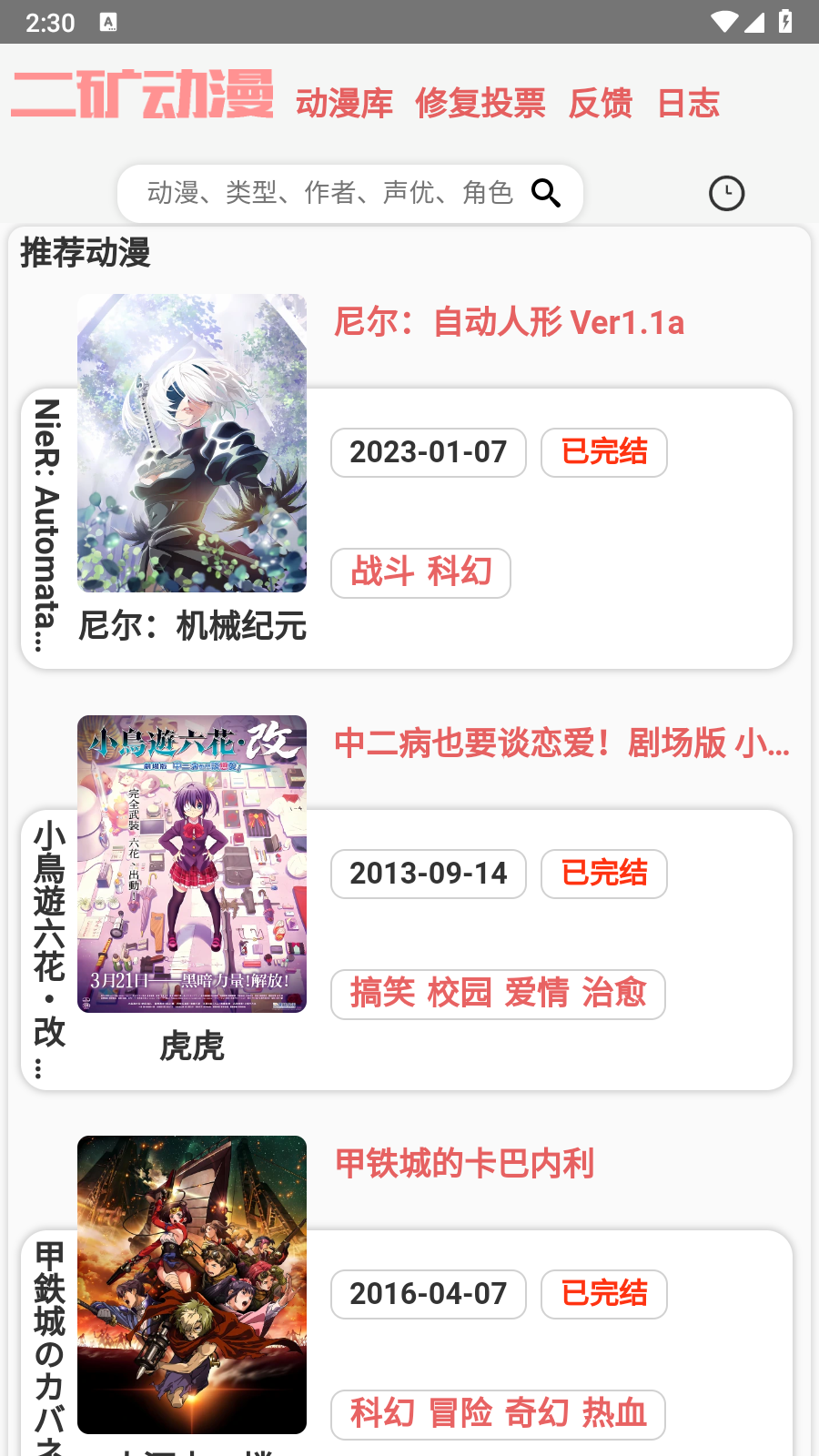Click the 2013-09-14 date label

(x=428, y=874)
